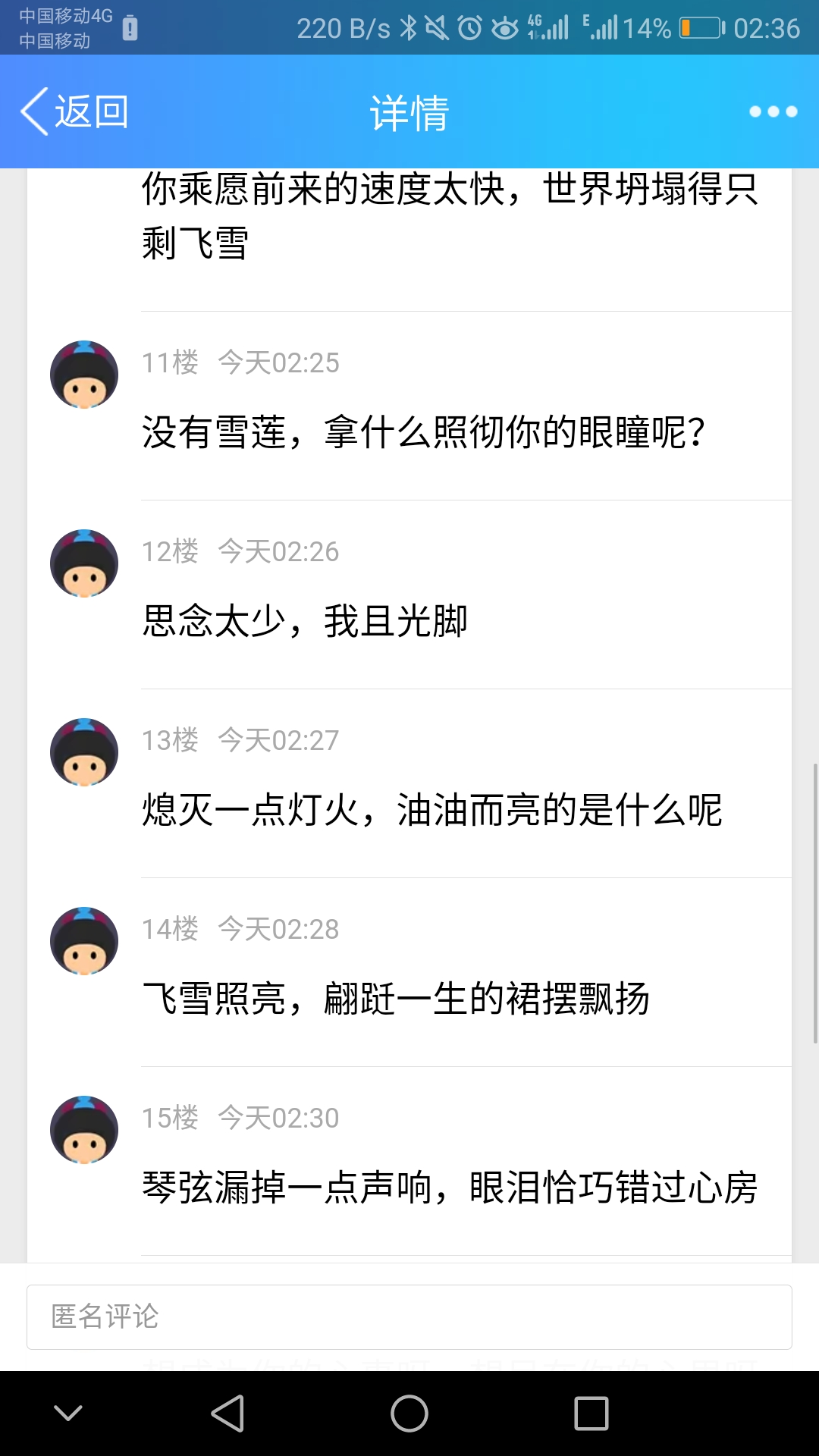Tap the avatar of the 11楼 commenter
The height and width of the screenshot is (1456, 819).
coord(84,375)
